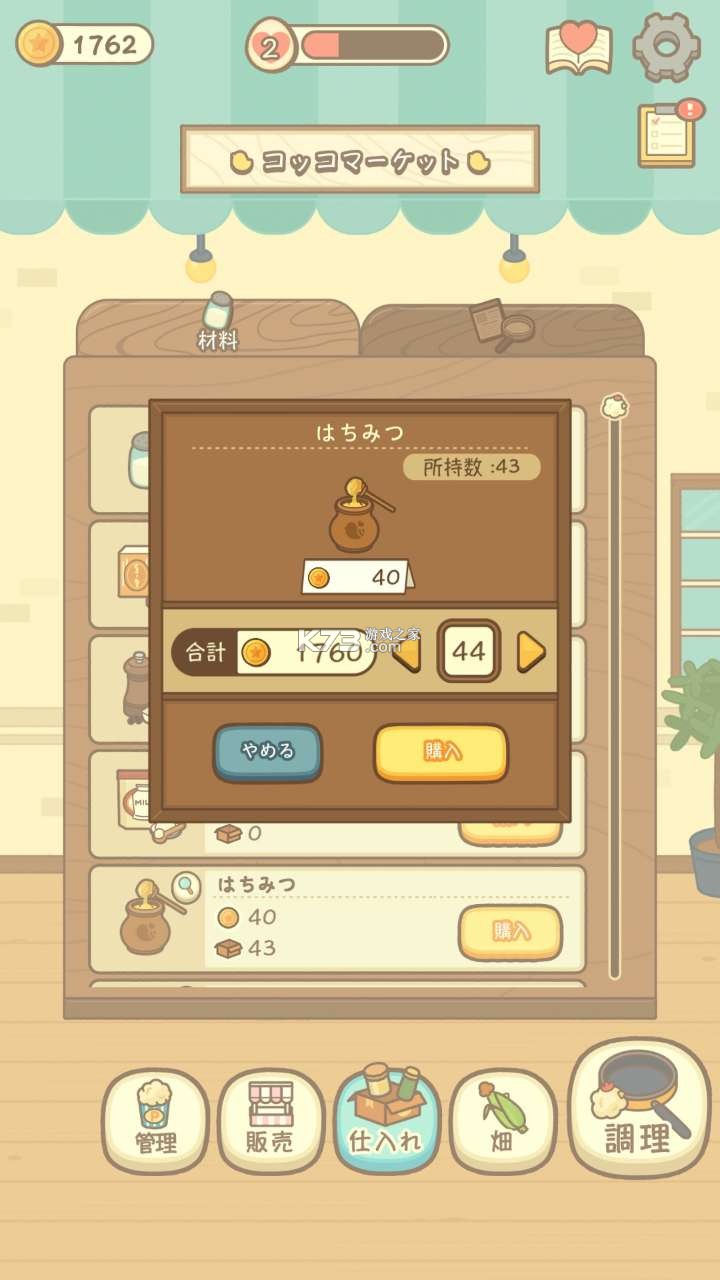Cancel purchase with やめる button
The width and height of the screenshot is (720, 1280).
[268, 751]
